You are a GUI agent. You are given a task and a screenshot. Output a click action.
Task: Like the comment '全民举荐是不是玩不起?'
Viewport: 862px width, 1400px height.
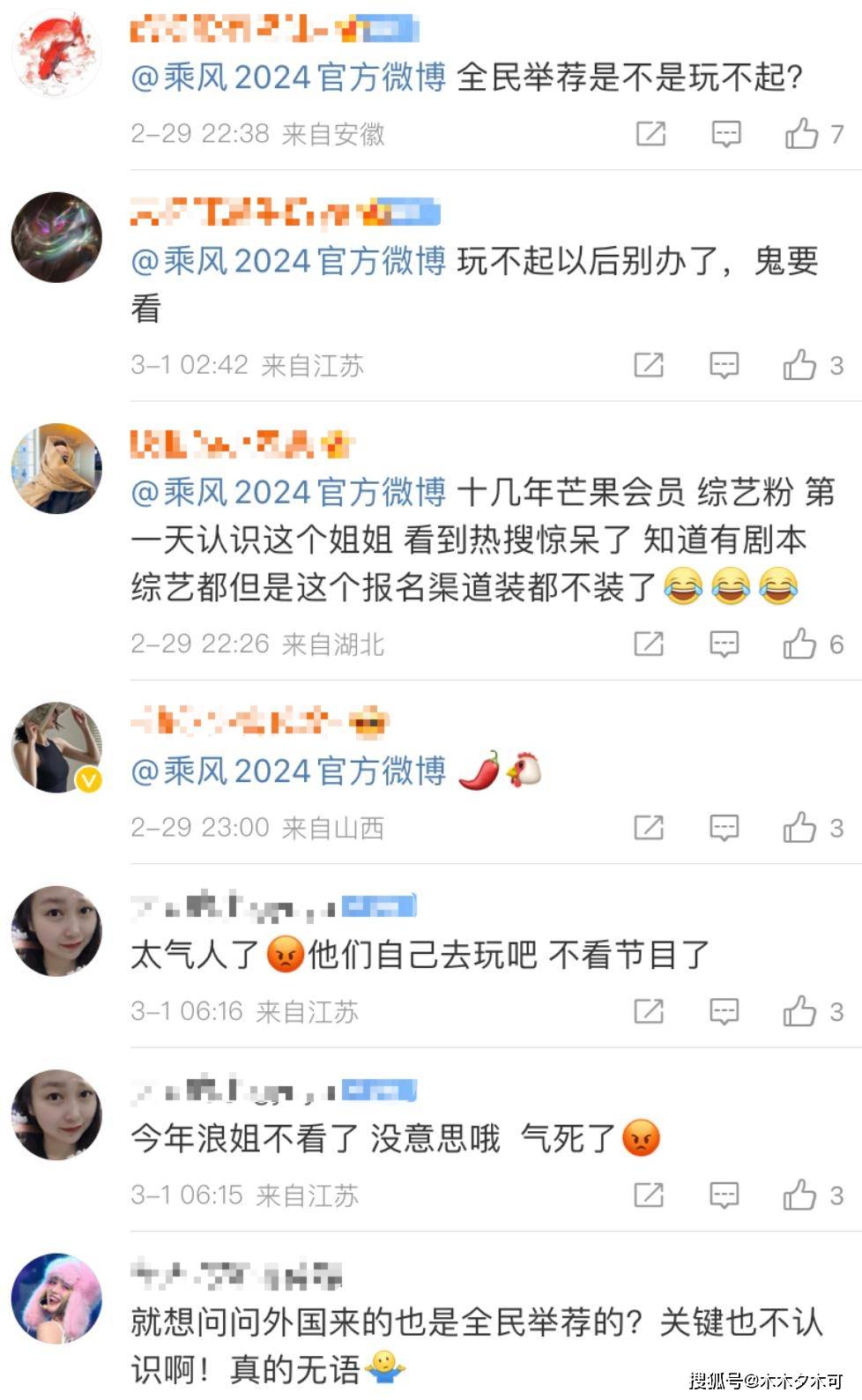pos(801,134)
